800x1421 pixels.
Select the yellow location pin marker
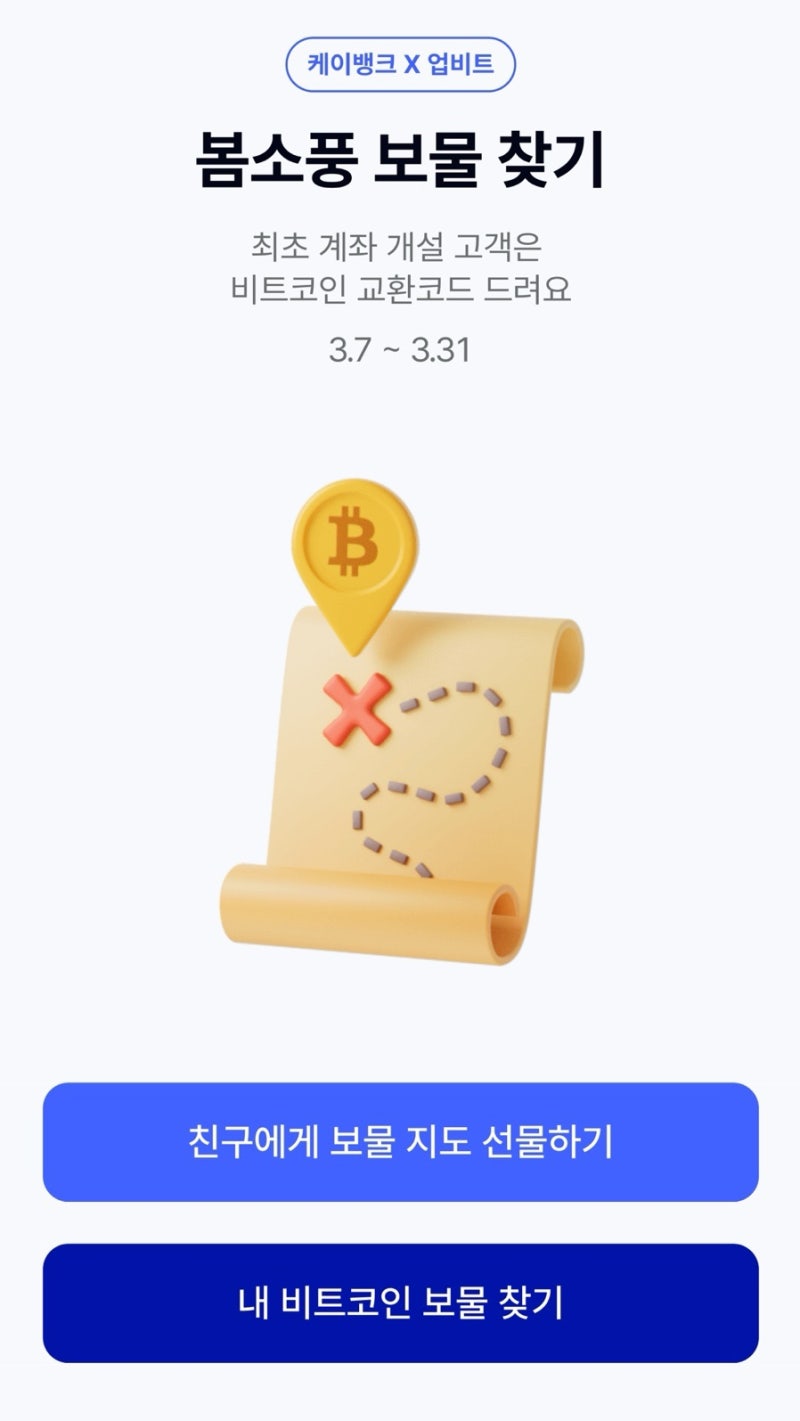[355, 555]
